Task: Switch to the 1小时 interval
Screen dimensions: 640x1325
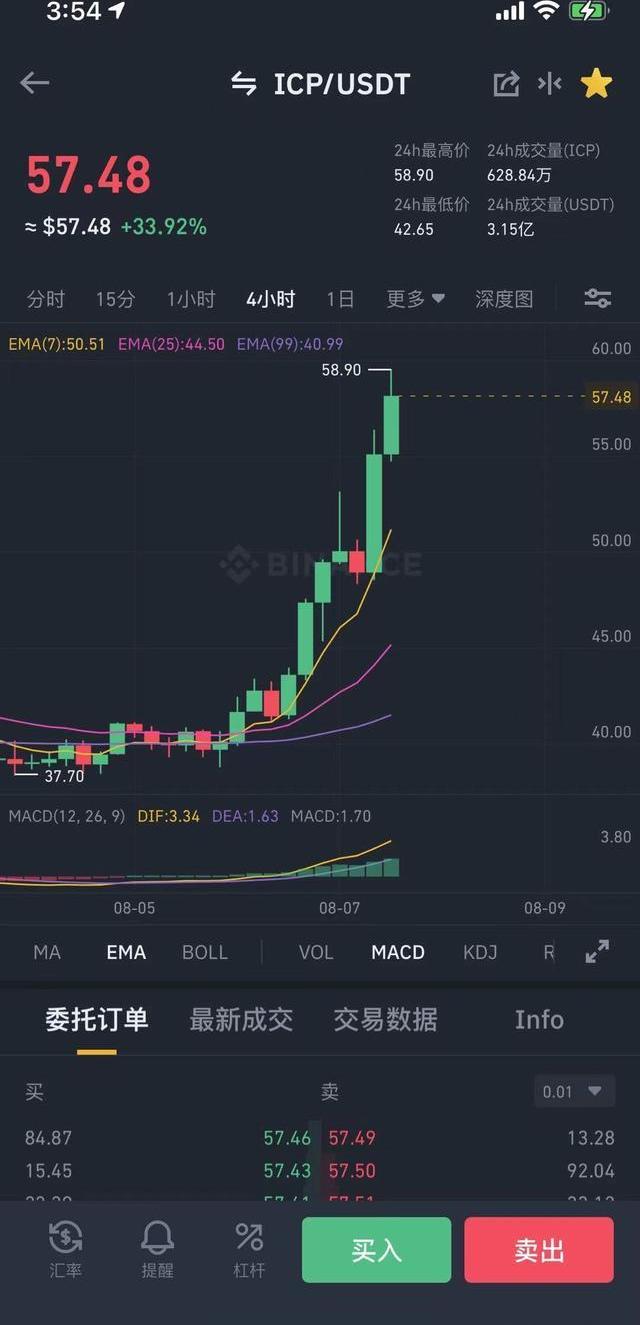Action: pos(190,299)
